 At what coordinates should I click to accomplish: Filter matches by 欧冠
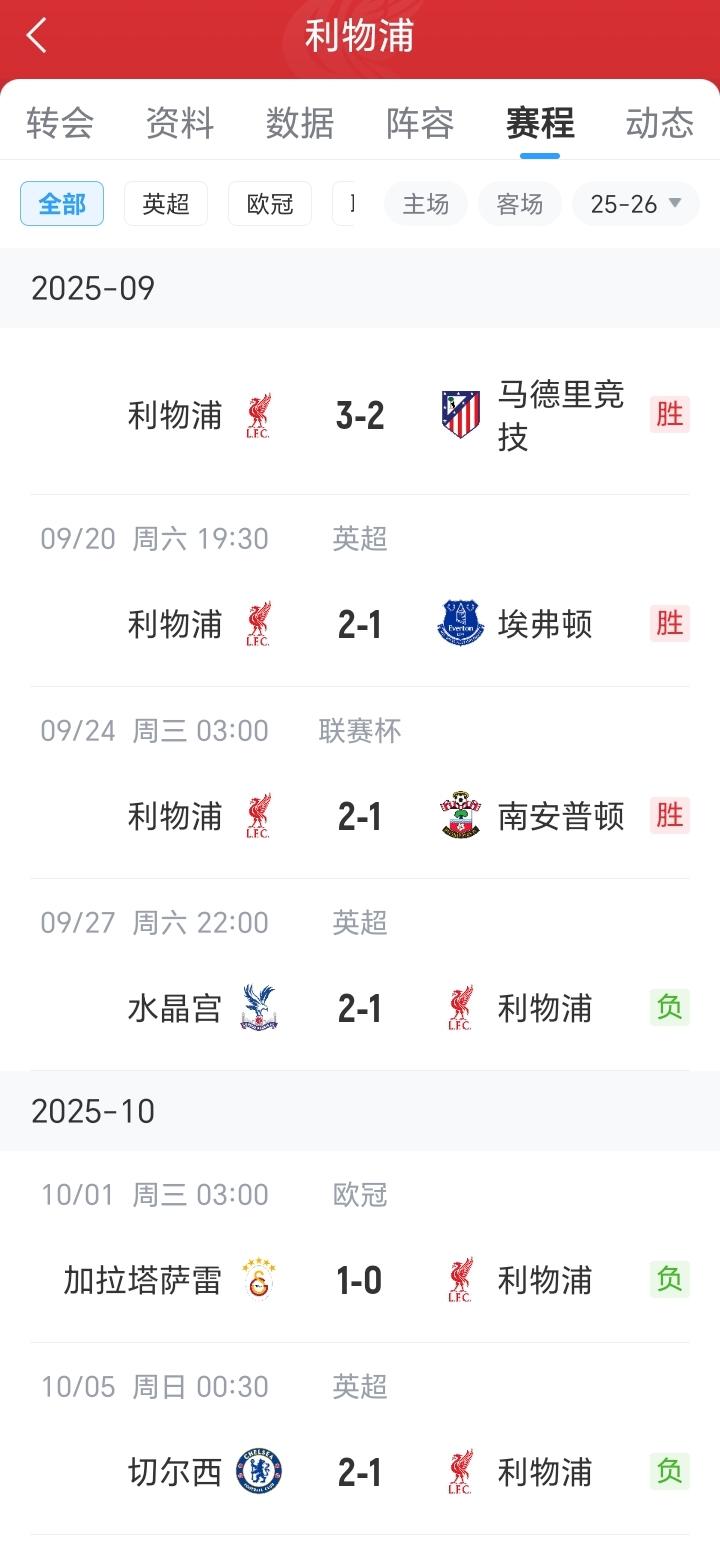click(270, 204)
